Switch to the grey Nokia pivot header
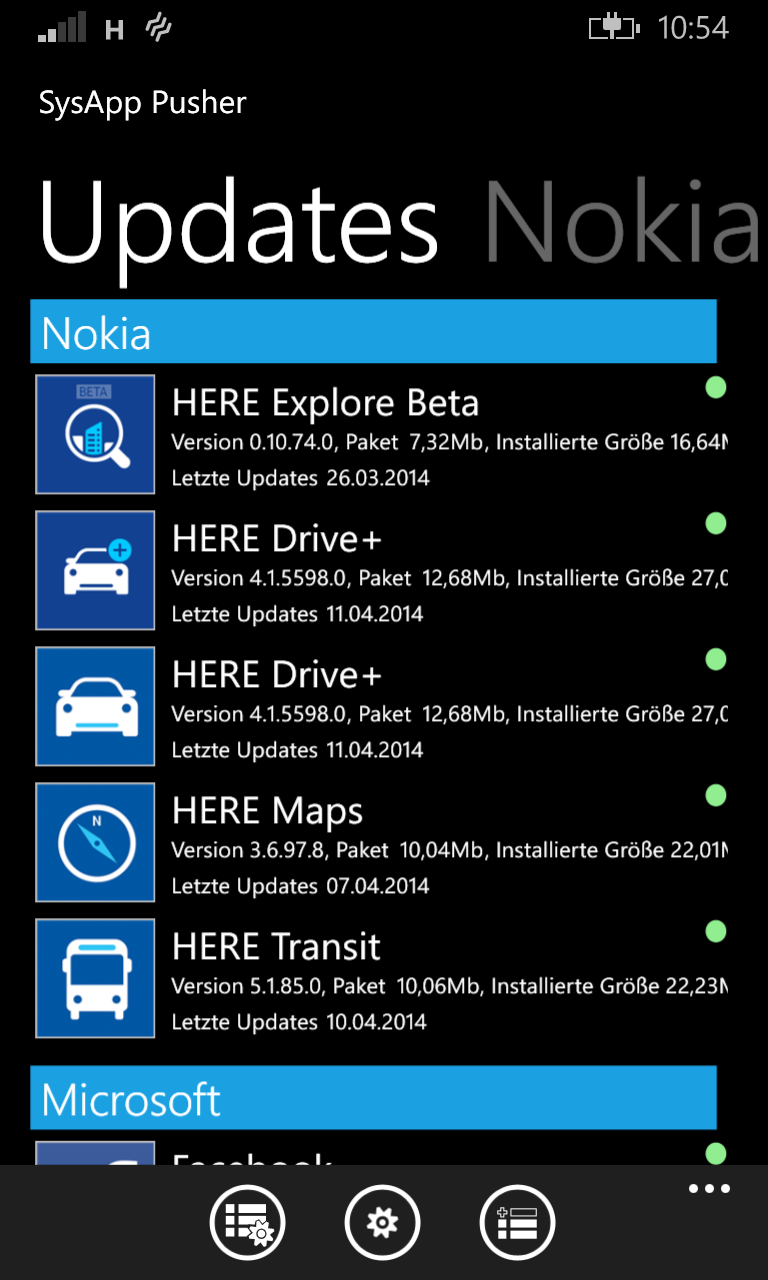 [x=620, y=222]
